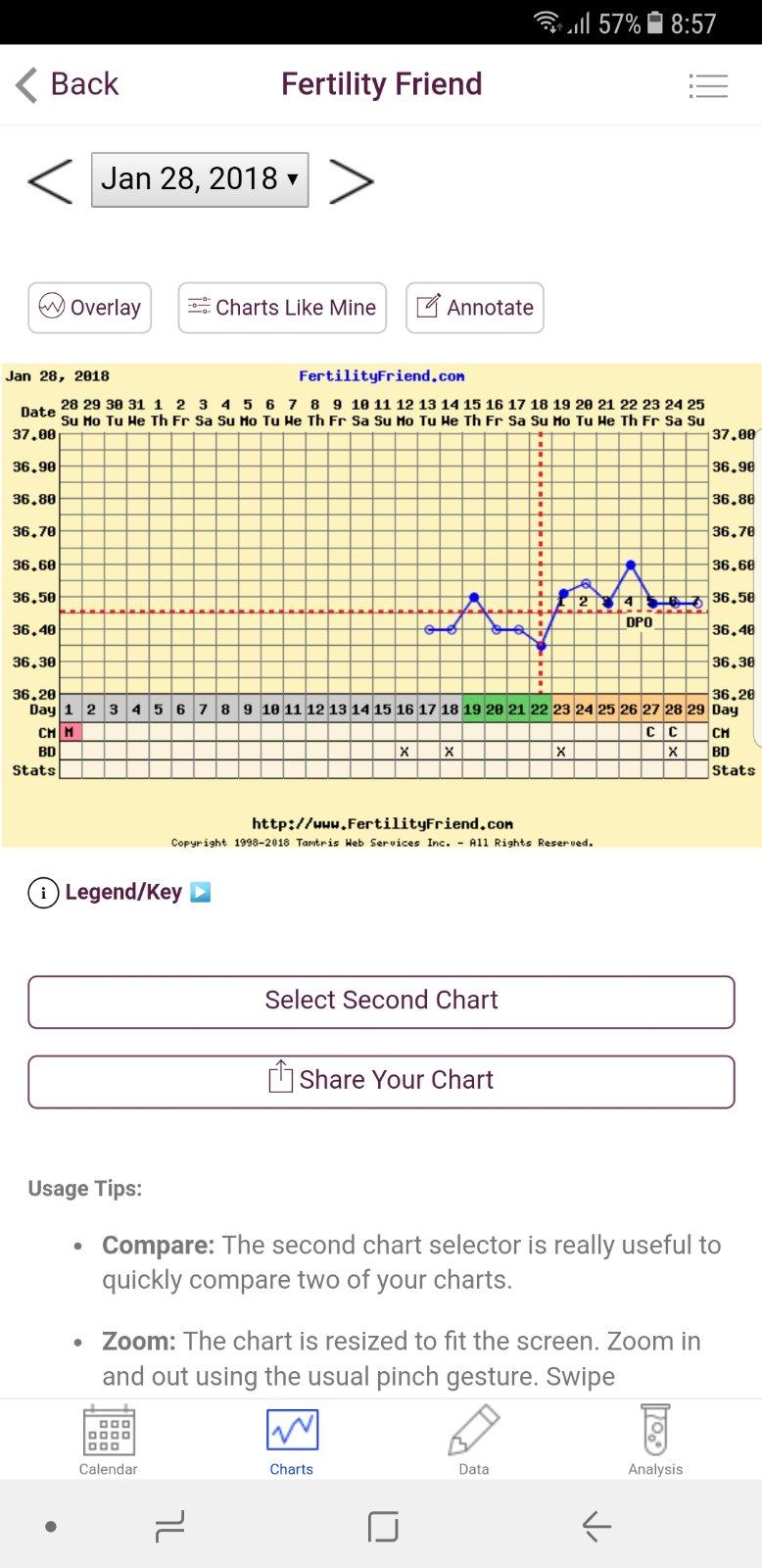Switch to the Calendar tab

(108, 1439)
